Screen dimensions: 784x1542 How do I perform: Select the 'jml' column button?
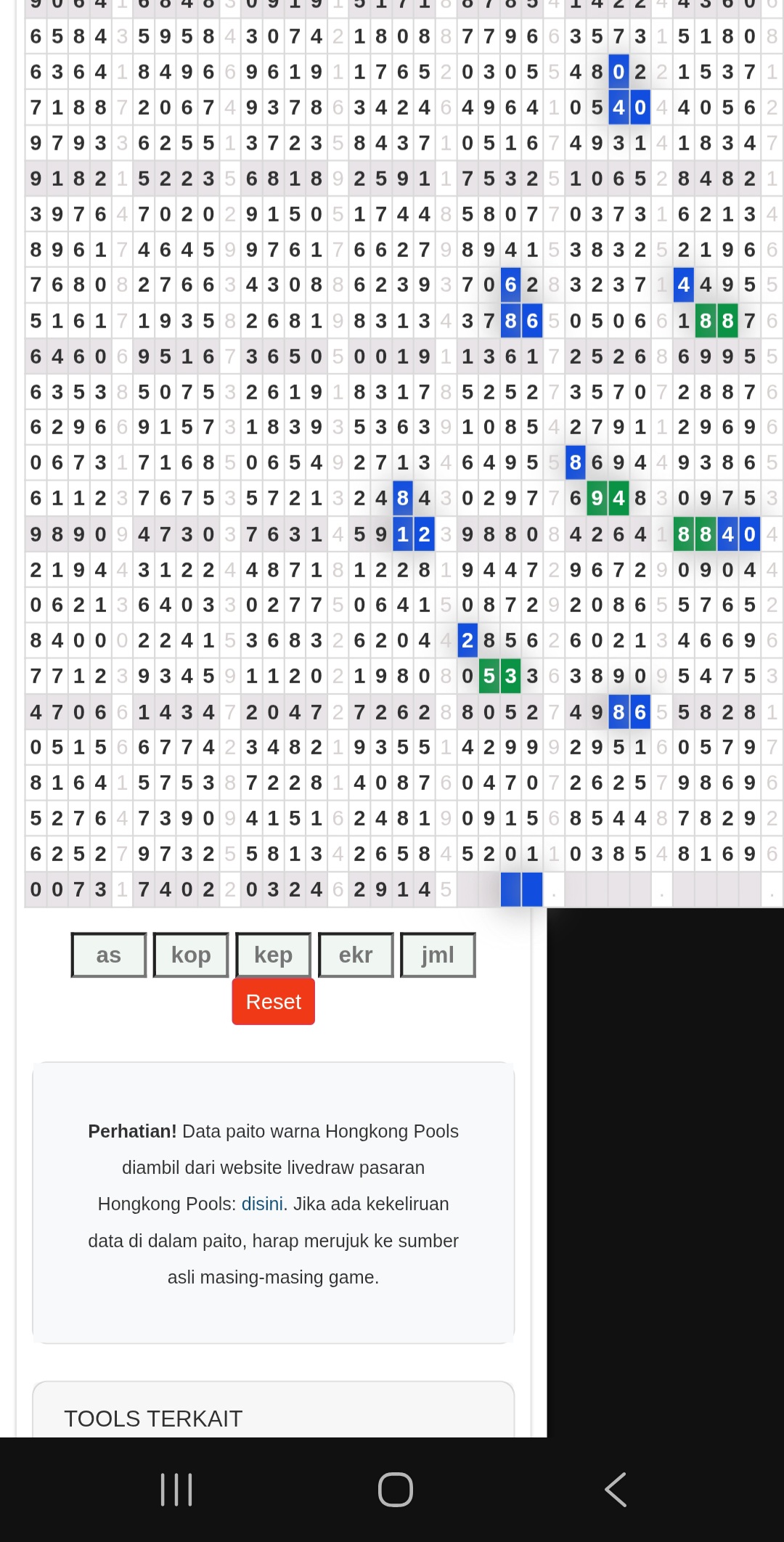coord(438,955)
